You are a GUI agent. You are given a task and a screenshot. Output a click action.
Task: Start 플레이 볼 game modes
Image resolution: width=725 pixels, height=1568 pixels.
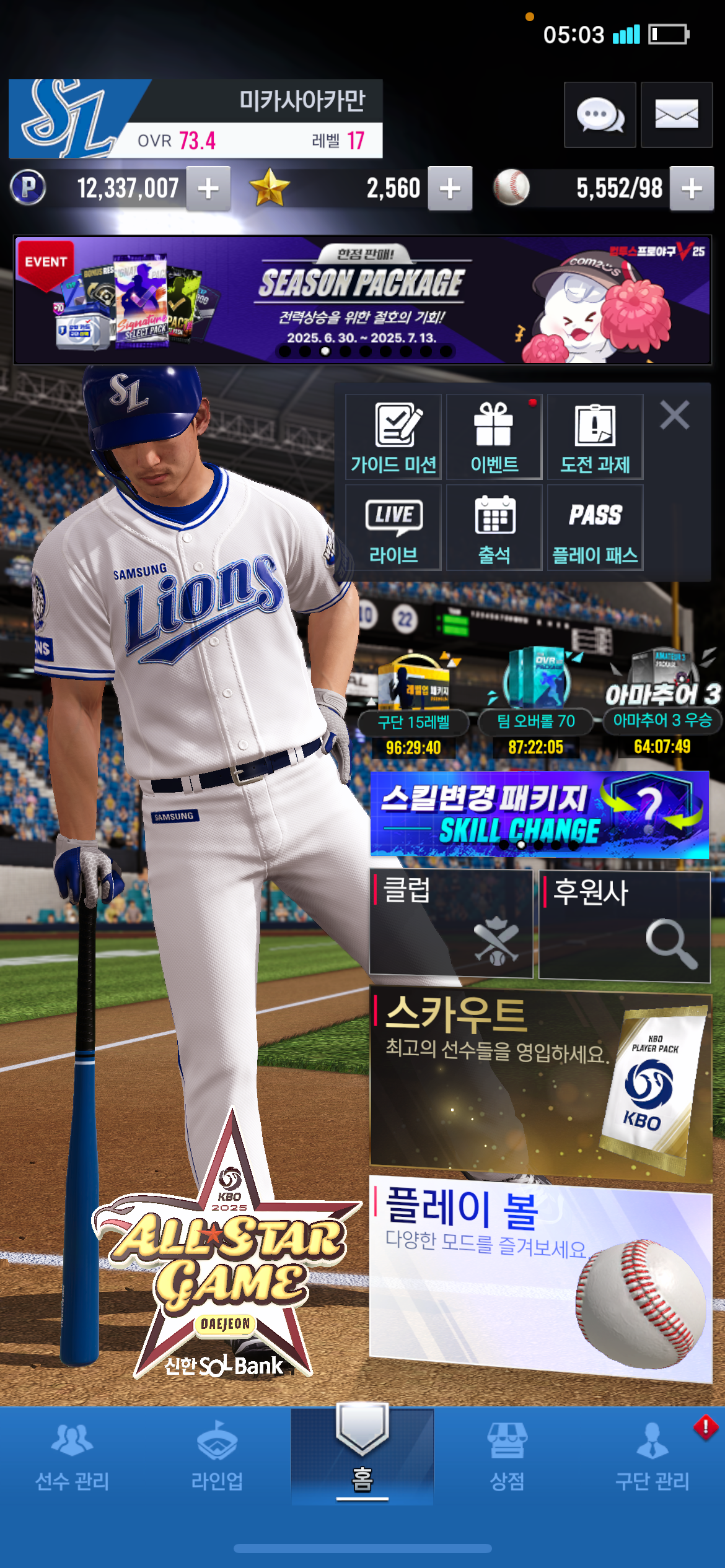click(541, 1278)
